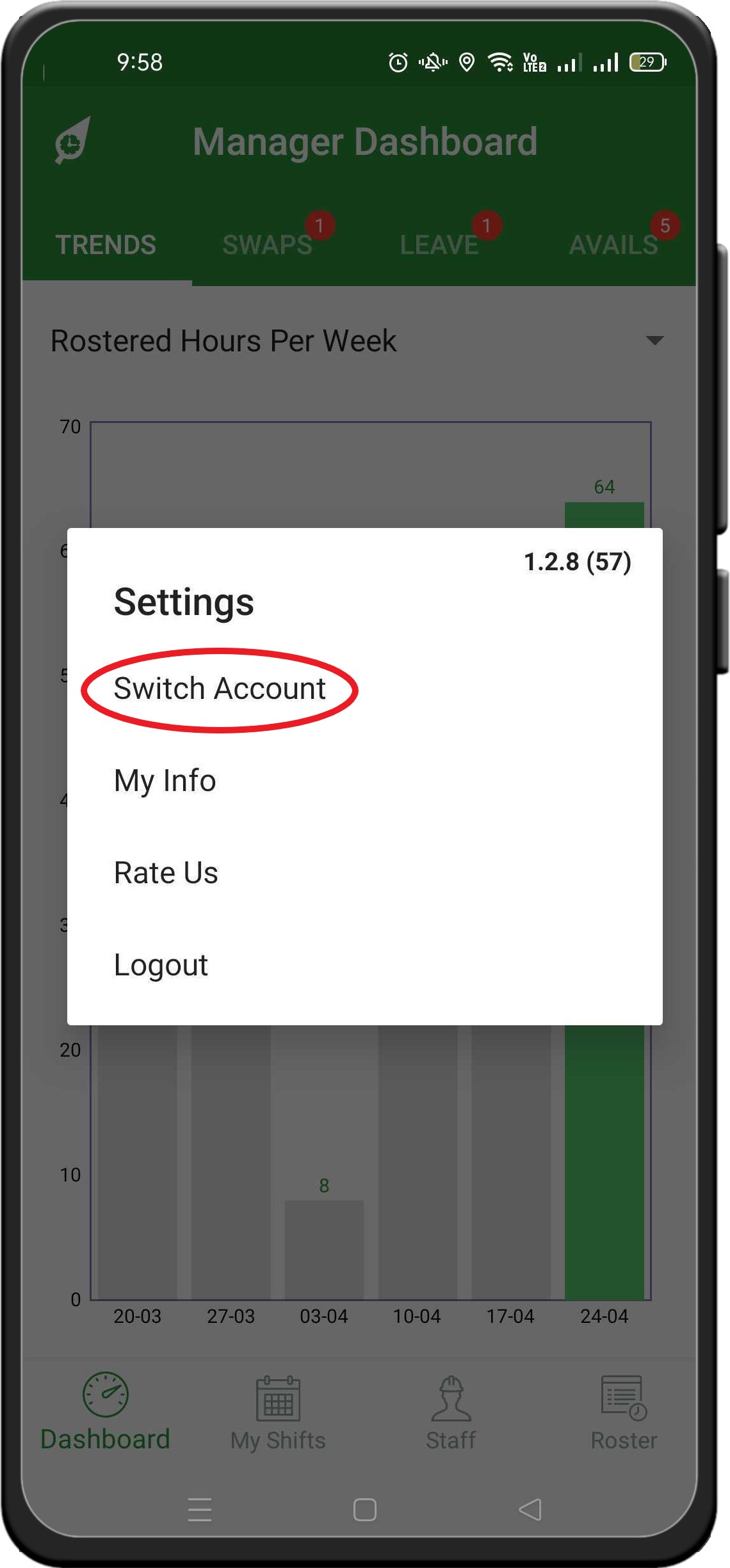This screenshot has height=1568, width=730.
Task: Open the Leave tab
Action: pos(439,244)
